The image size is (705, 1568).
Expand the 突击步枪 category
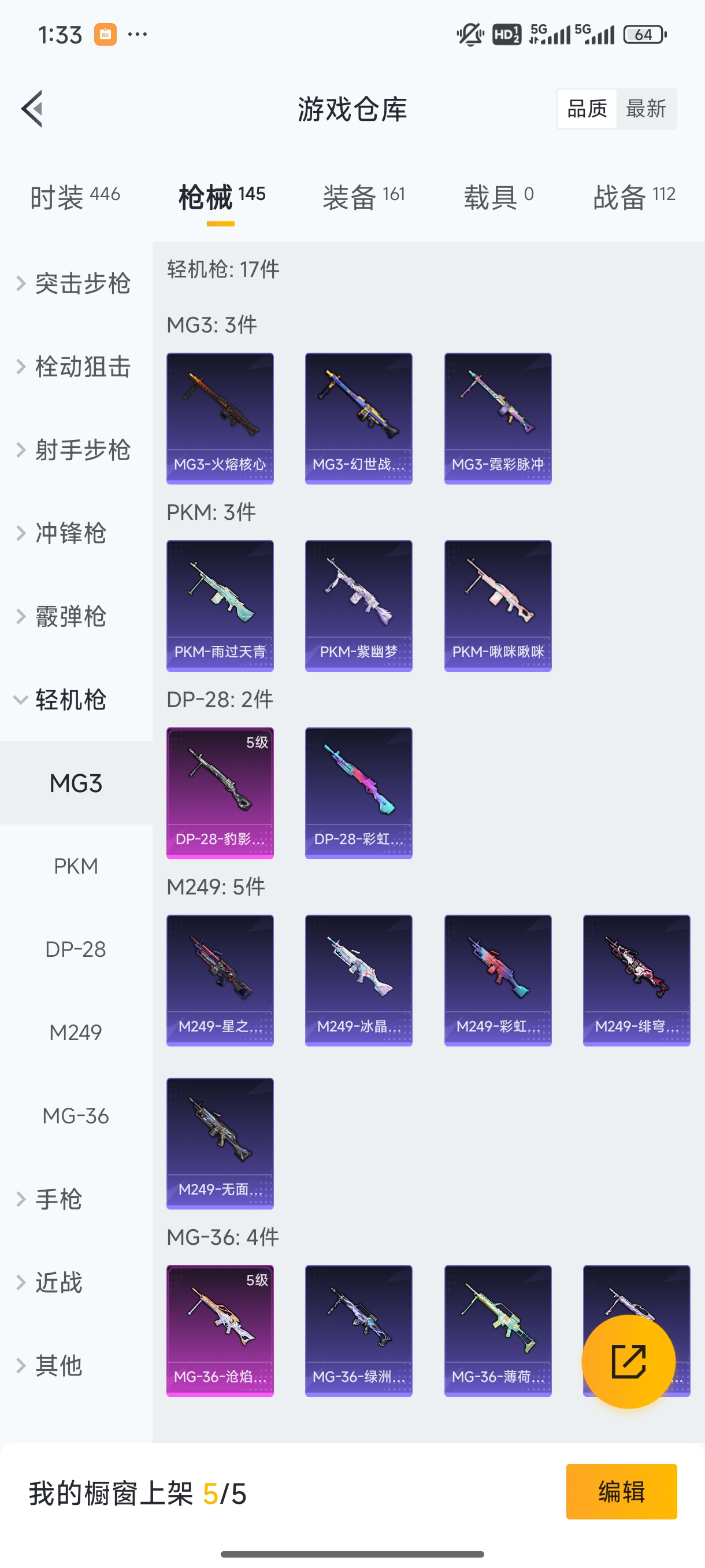74,284
